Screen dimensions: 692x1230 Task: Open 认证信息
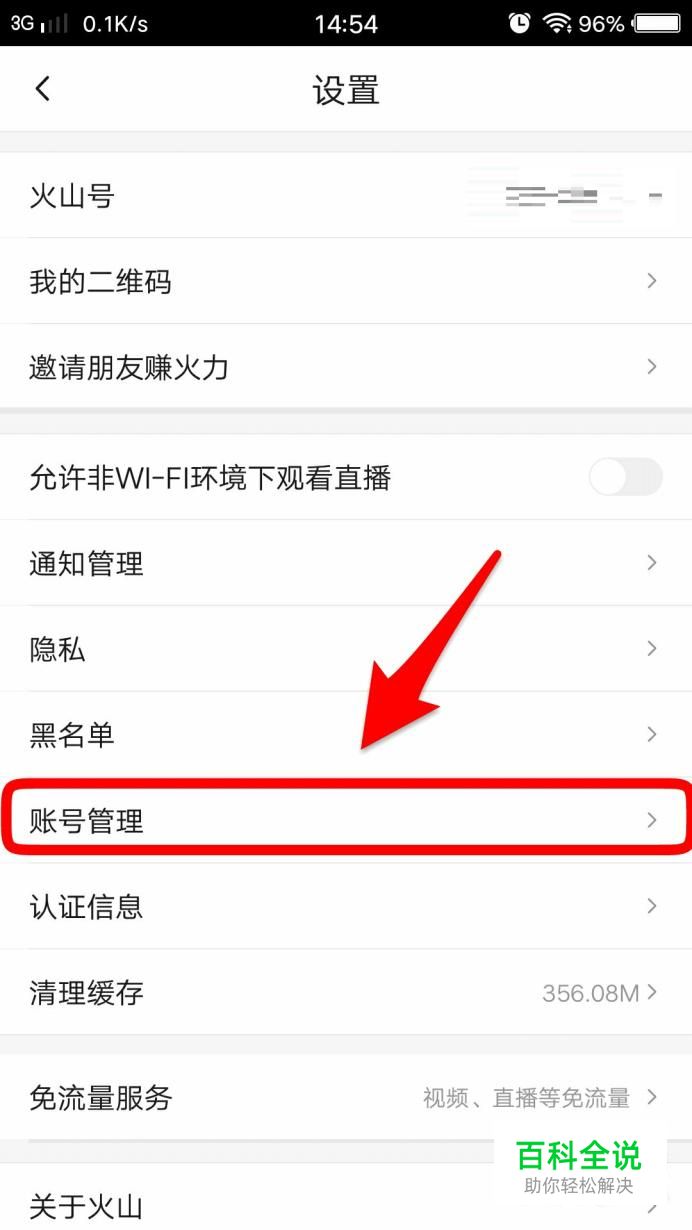click(346, 907)
